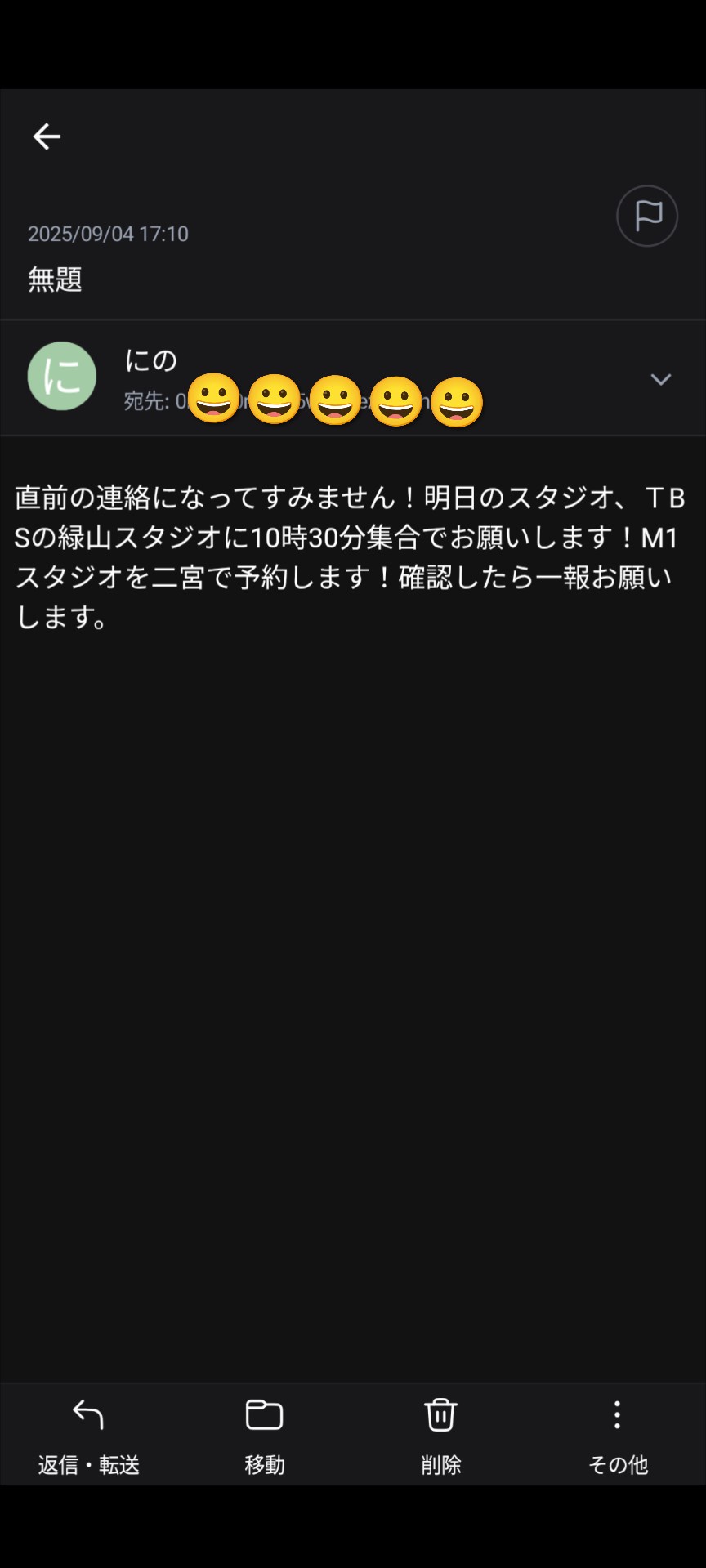The image size is (706, 1568).
Task: Tap the sender avatar に
Action: point(62,376)
